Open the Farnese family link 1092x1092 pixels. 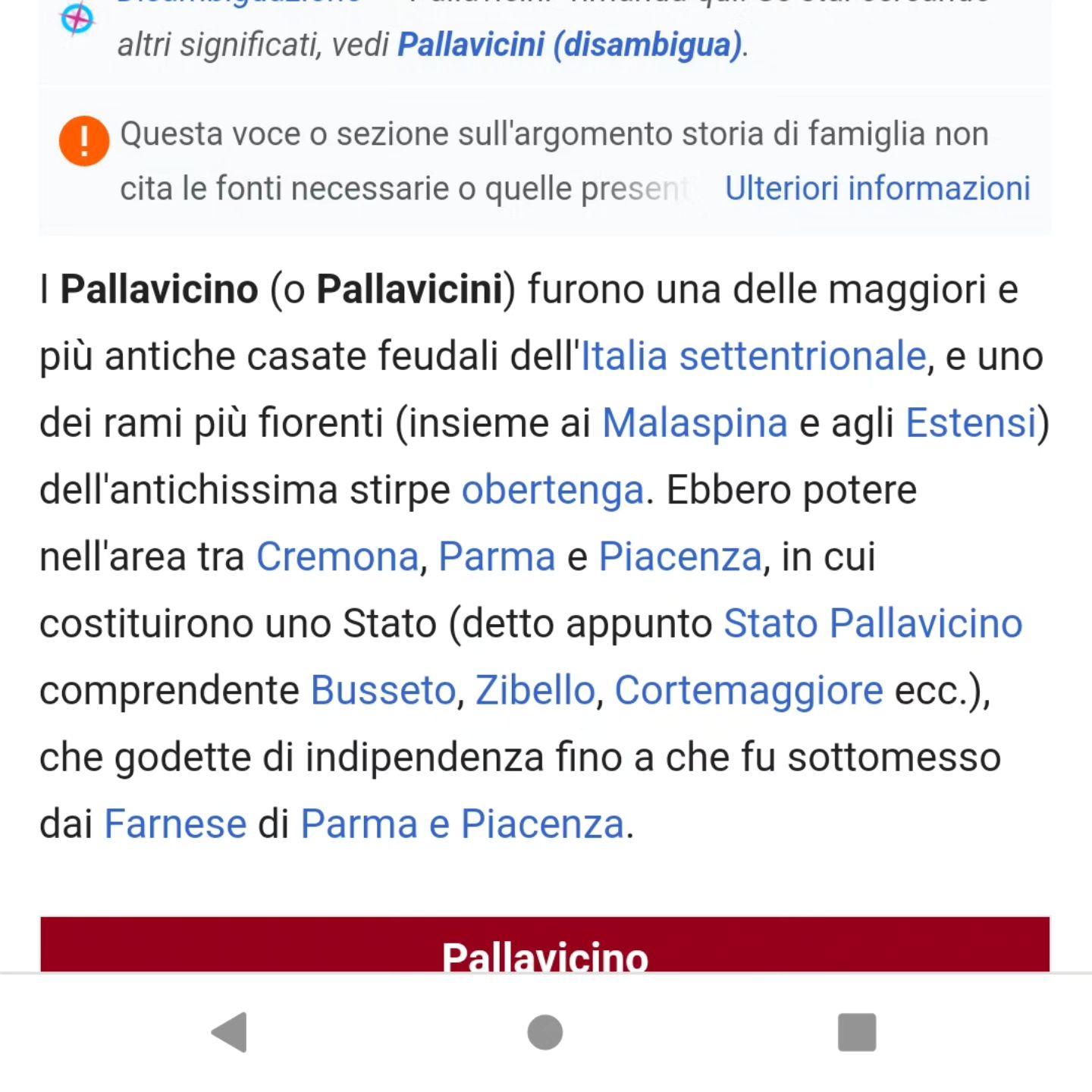click(x=175, y=824)
